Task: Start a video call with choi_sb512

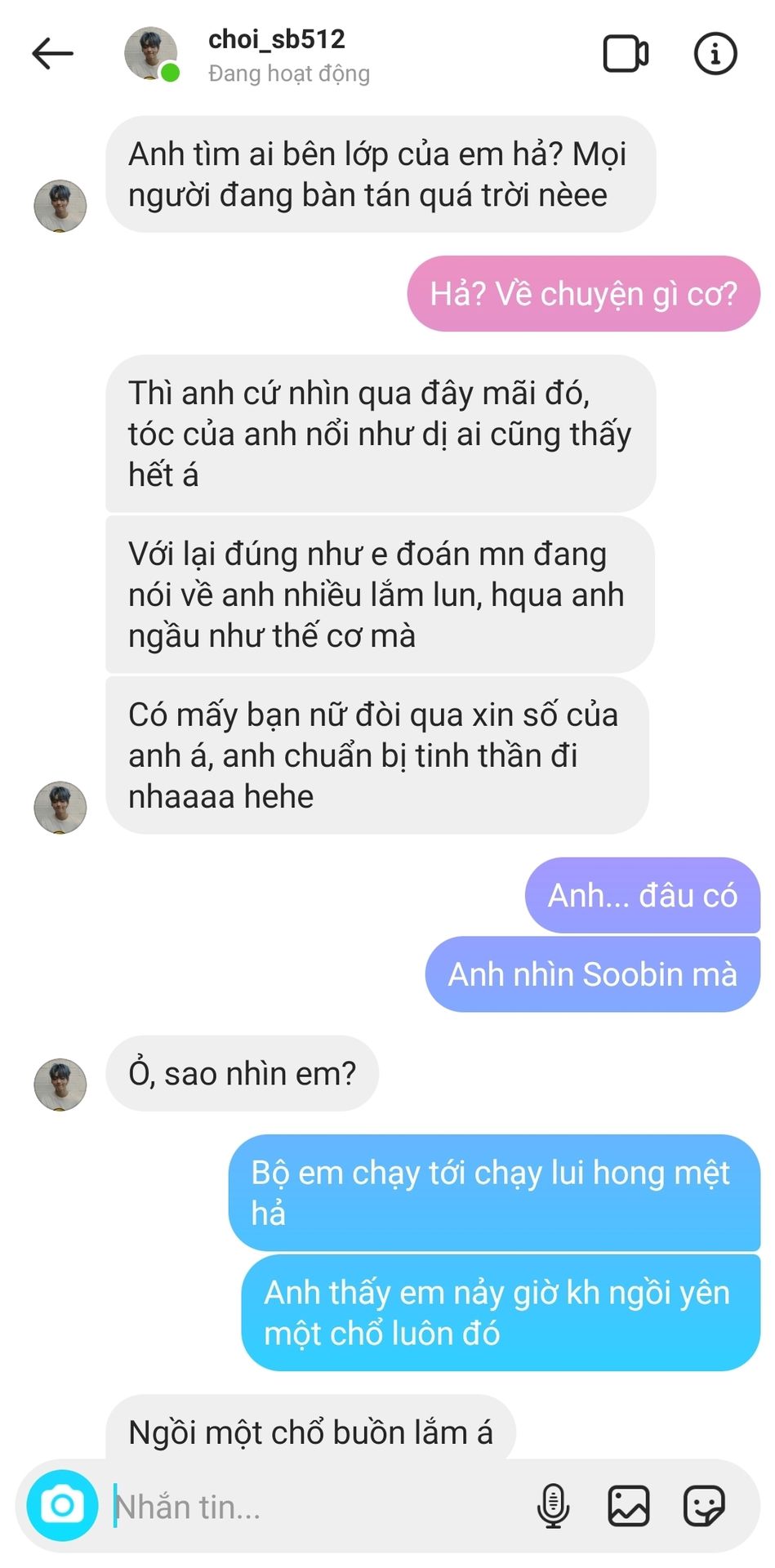Action: tap(626, 54)
